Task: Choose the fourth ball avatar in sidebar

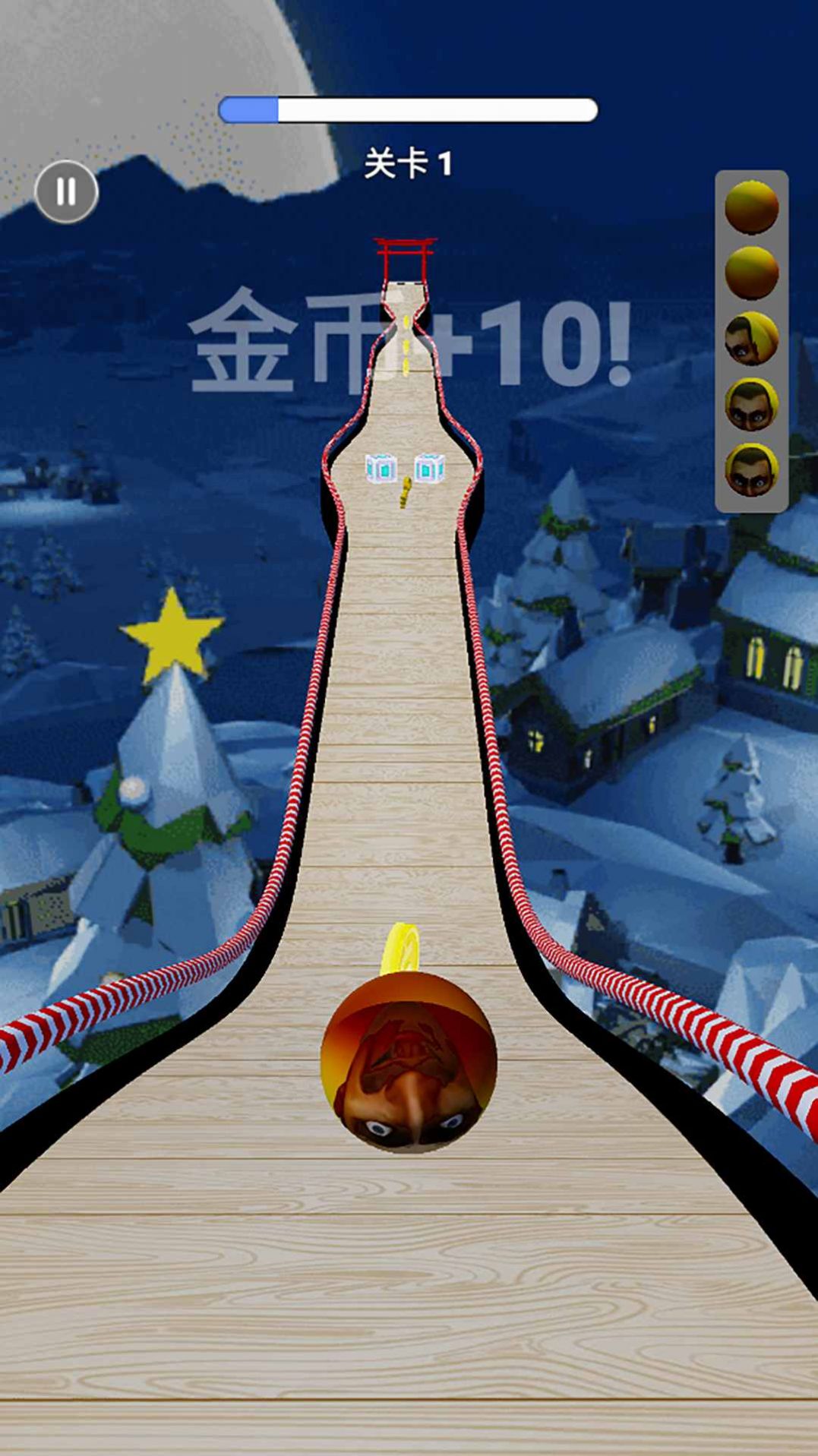Action: pyautogui.click(x=750, y=403)
